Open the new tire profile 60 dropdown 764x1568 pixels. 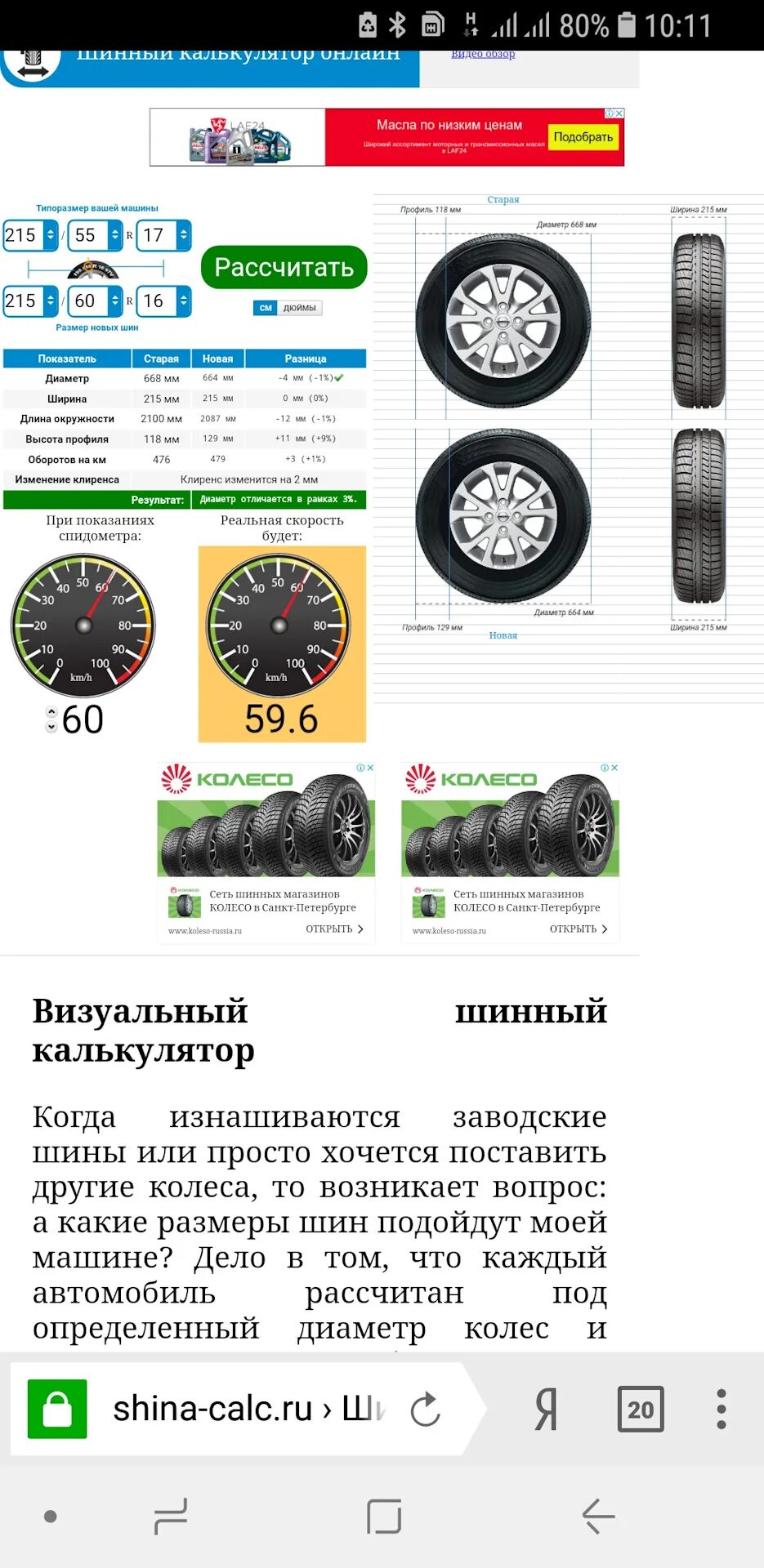(x=95, y=301)
